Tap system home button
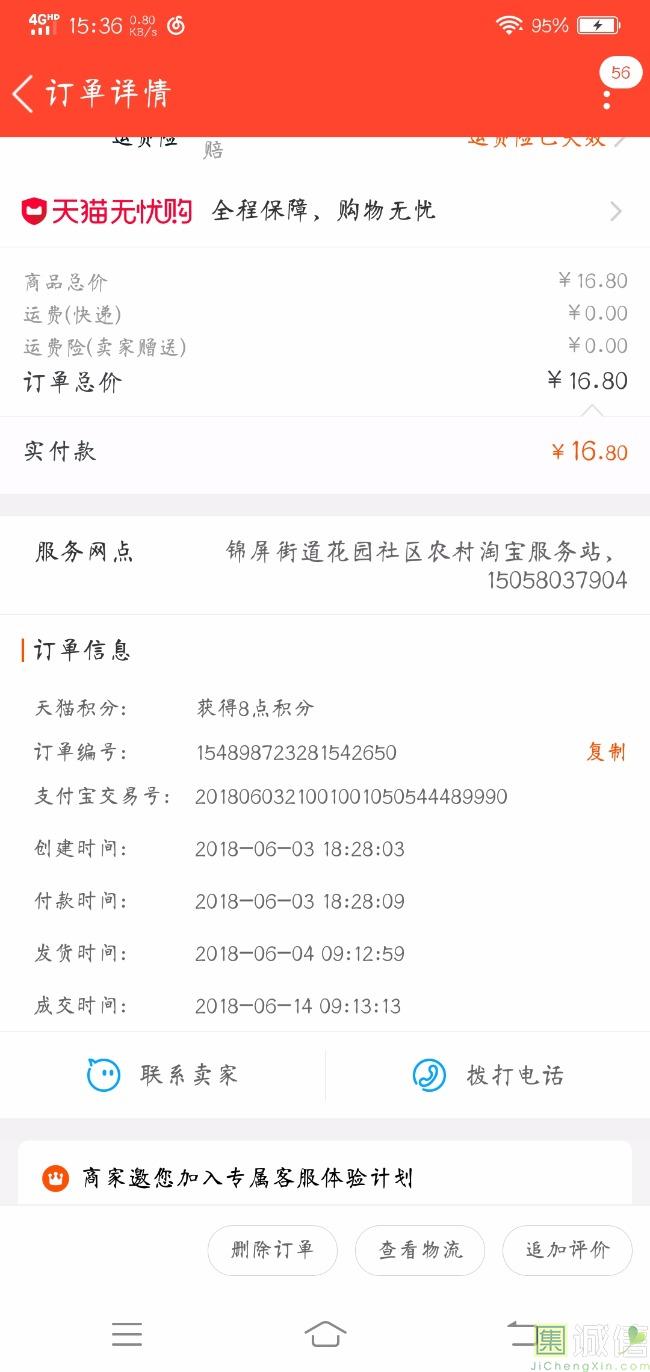Viewport: 650px width, 1372px height. pos(325,1333)
